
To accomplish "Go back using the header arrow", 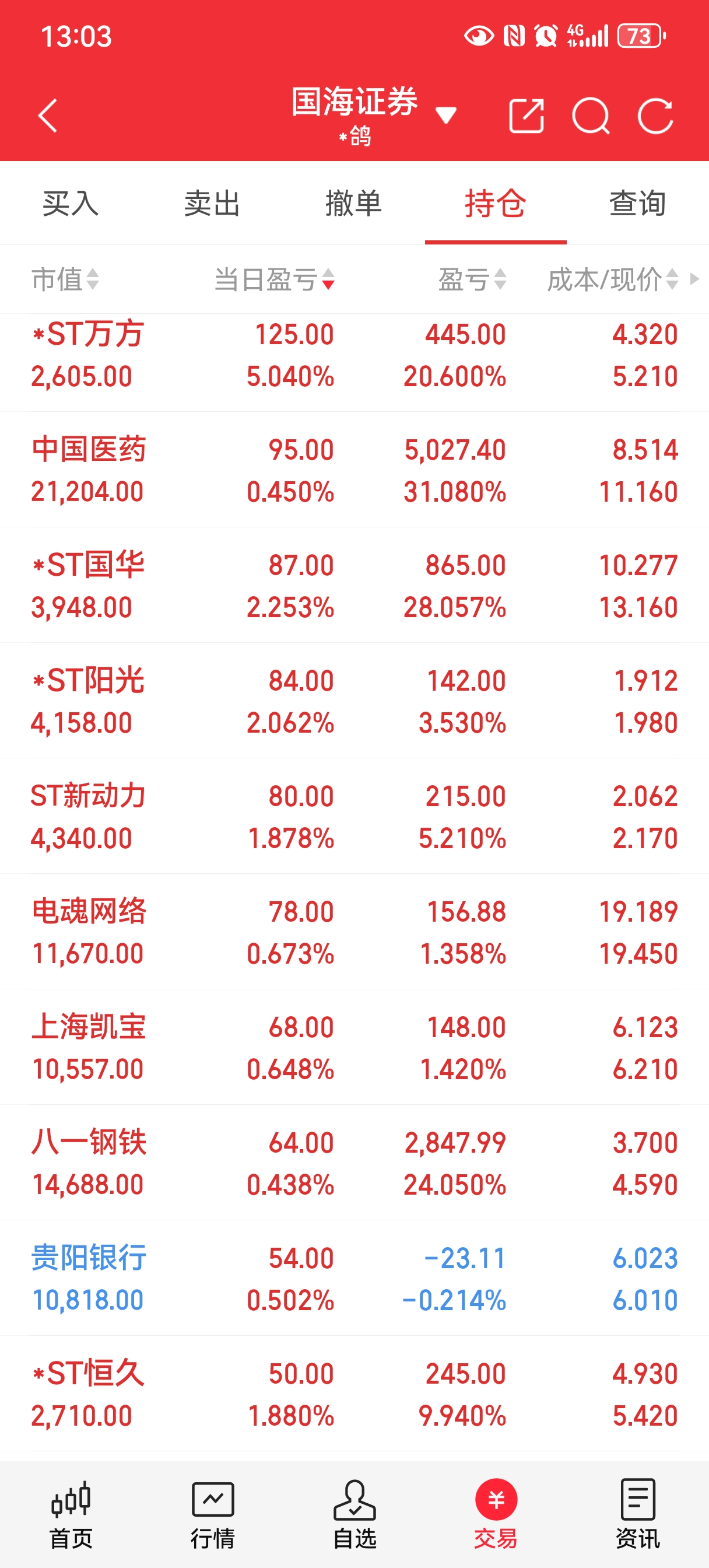I will tap(47, 116).
